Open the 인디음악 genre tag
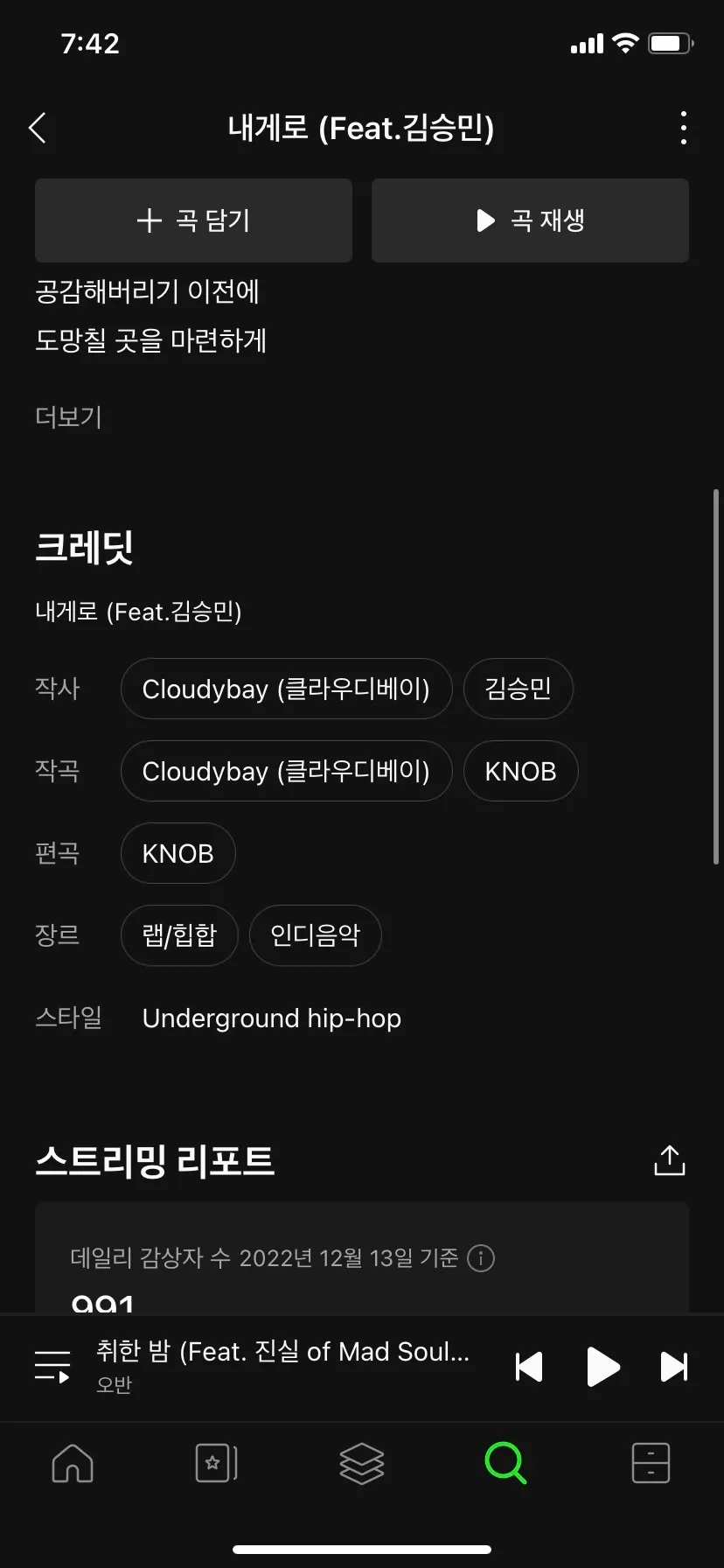The height and width of the screenshot is (1568, 724). (x=315, y=935)
